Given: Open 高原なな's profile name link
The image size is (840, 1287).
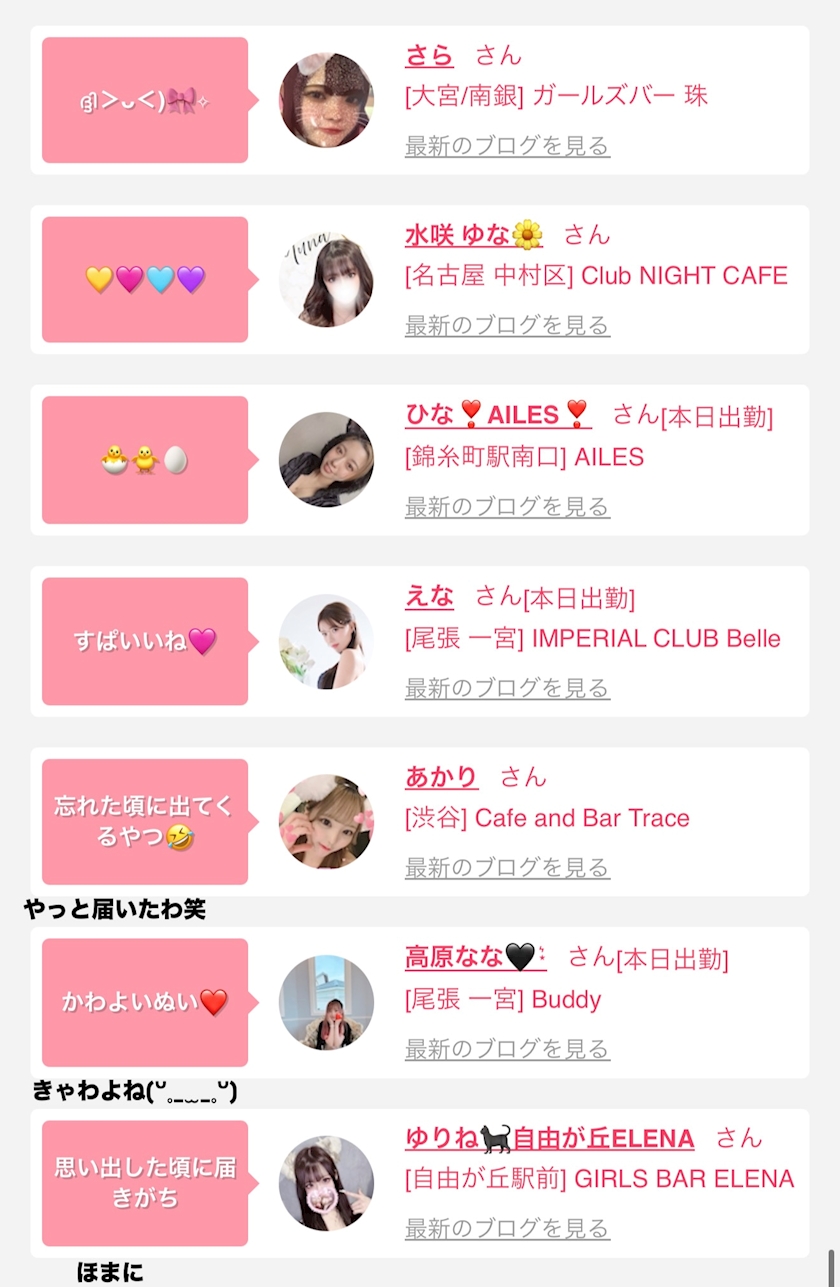Looking at the screenshot, I should (x=475, y=958).
